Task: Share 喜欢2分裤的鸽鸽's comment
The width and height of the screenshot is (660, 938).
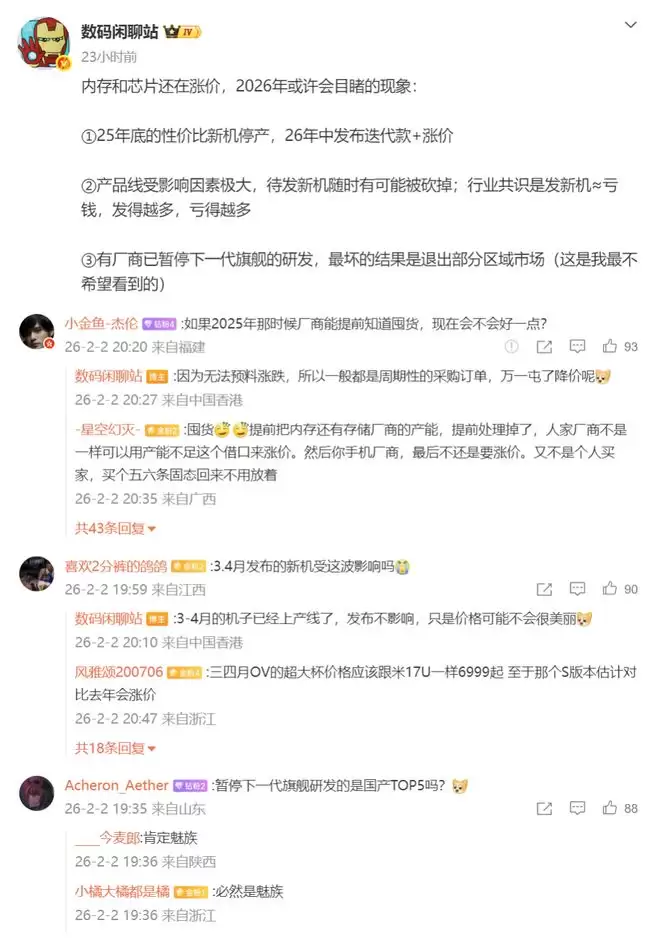Action: [544, 590]
